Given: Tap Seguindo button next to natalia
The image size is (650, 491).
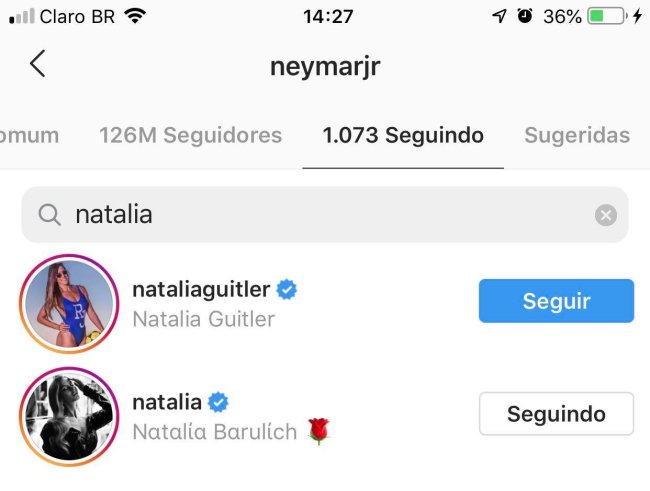Looking at the screenshot, I should click(x=556, y=413).
